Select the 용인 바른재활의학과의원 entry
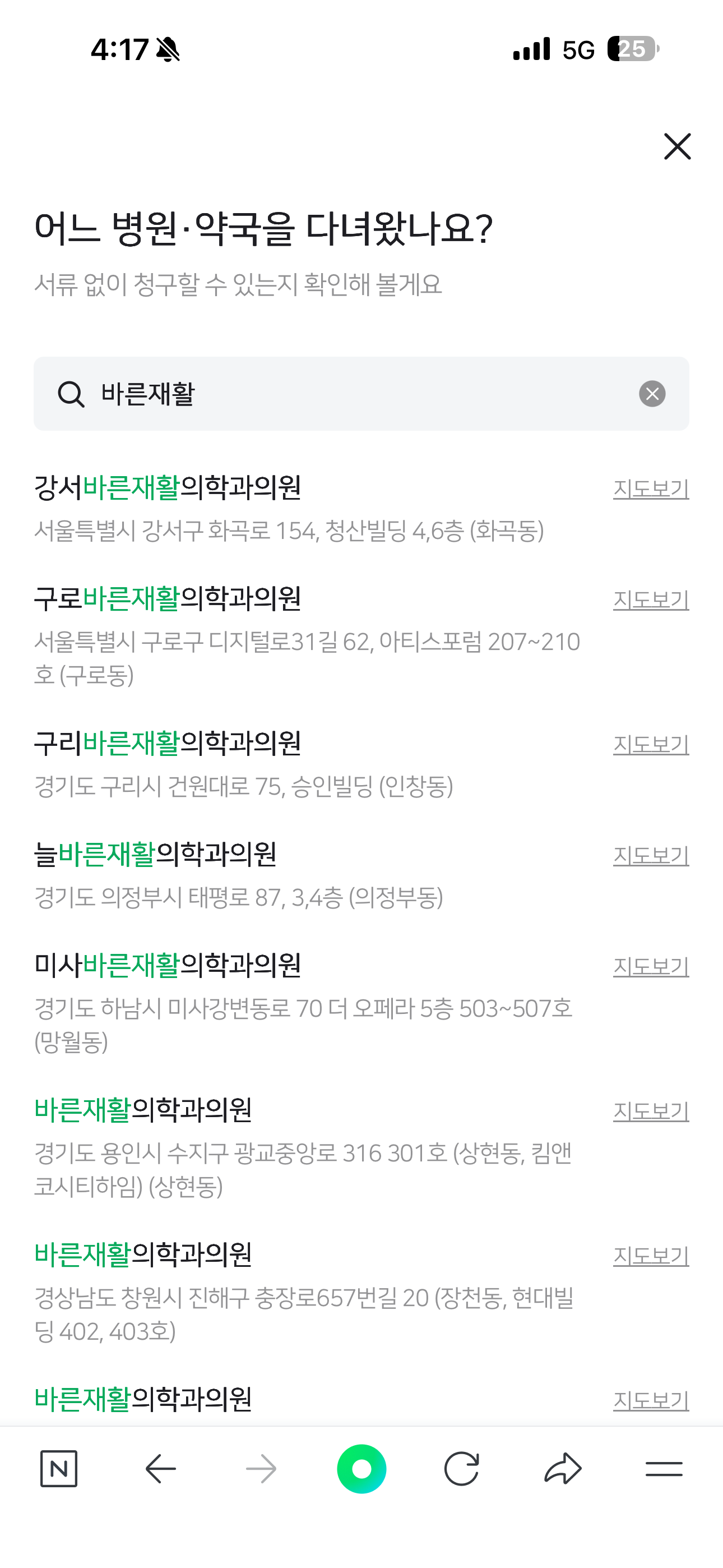 pos(143,1109)
